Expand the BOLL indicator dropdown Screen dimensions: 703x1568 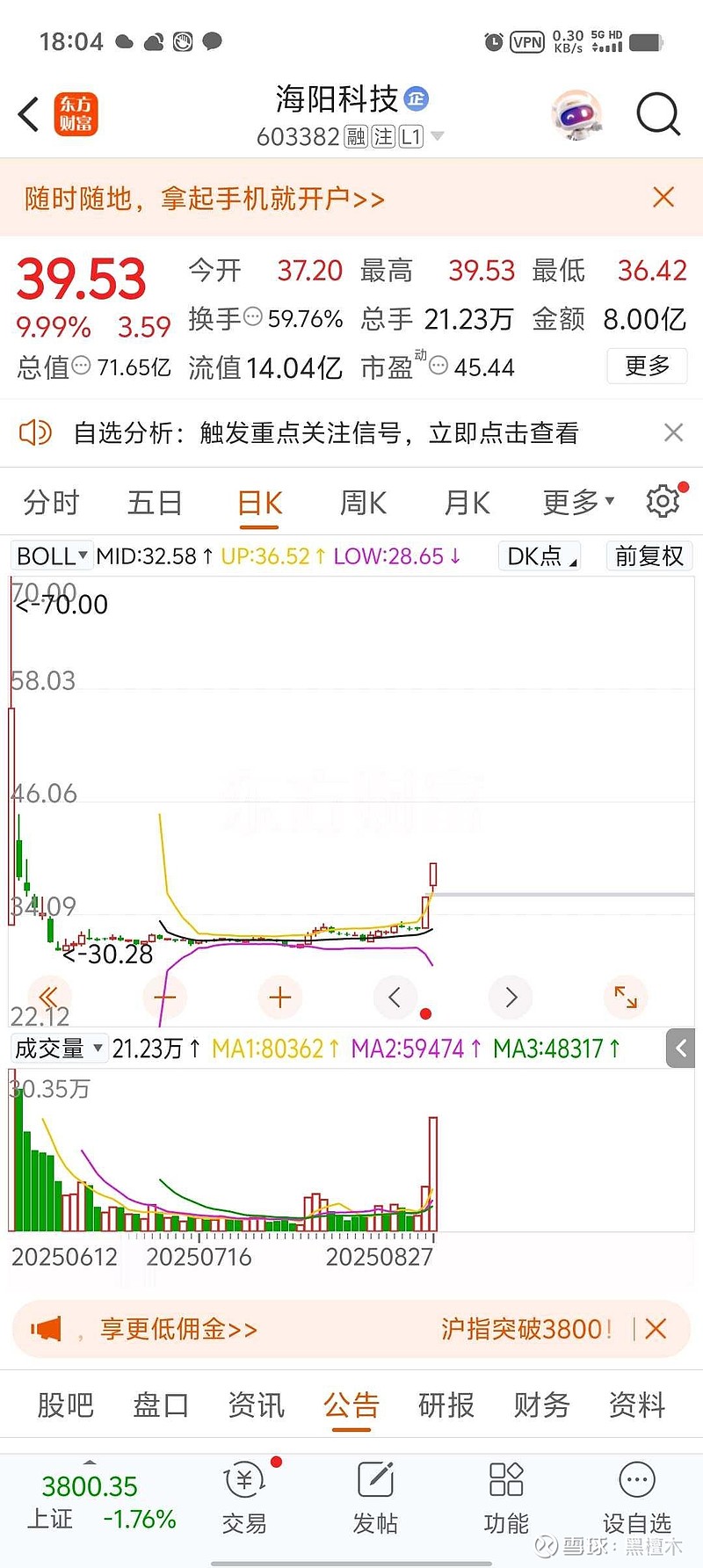tap(51, 556)
